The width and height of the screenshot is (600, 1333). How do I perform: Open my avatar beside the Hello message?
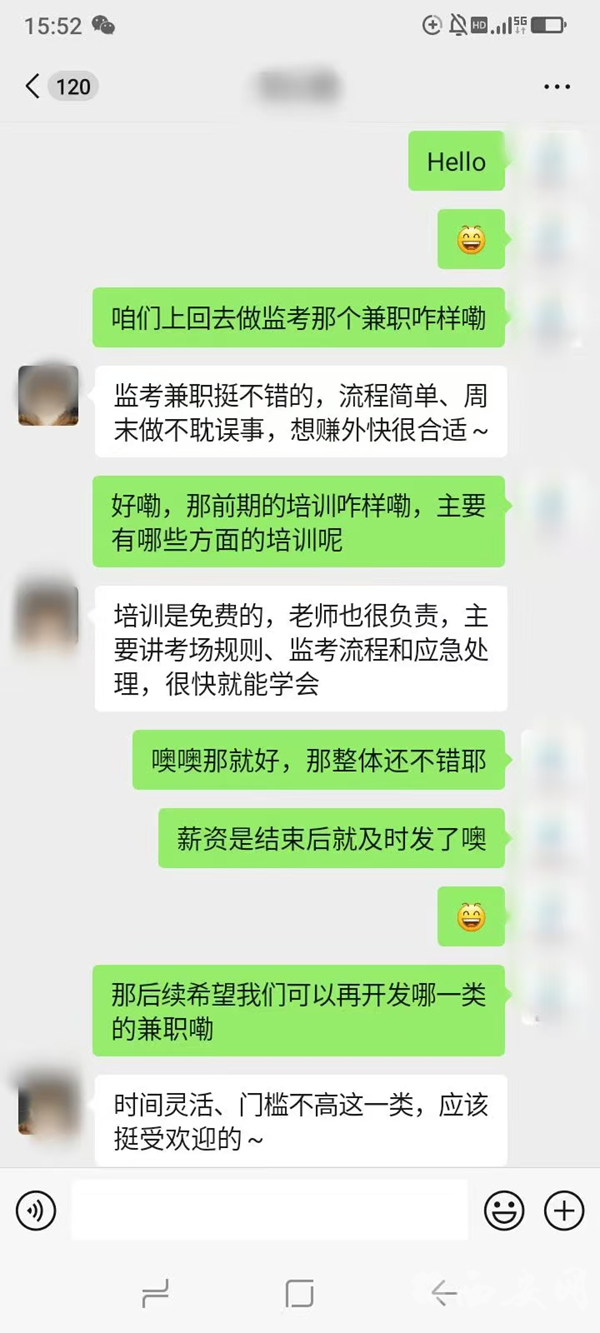(x=549, y=160)
